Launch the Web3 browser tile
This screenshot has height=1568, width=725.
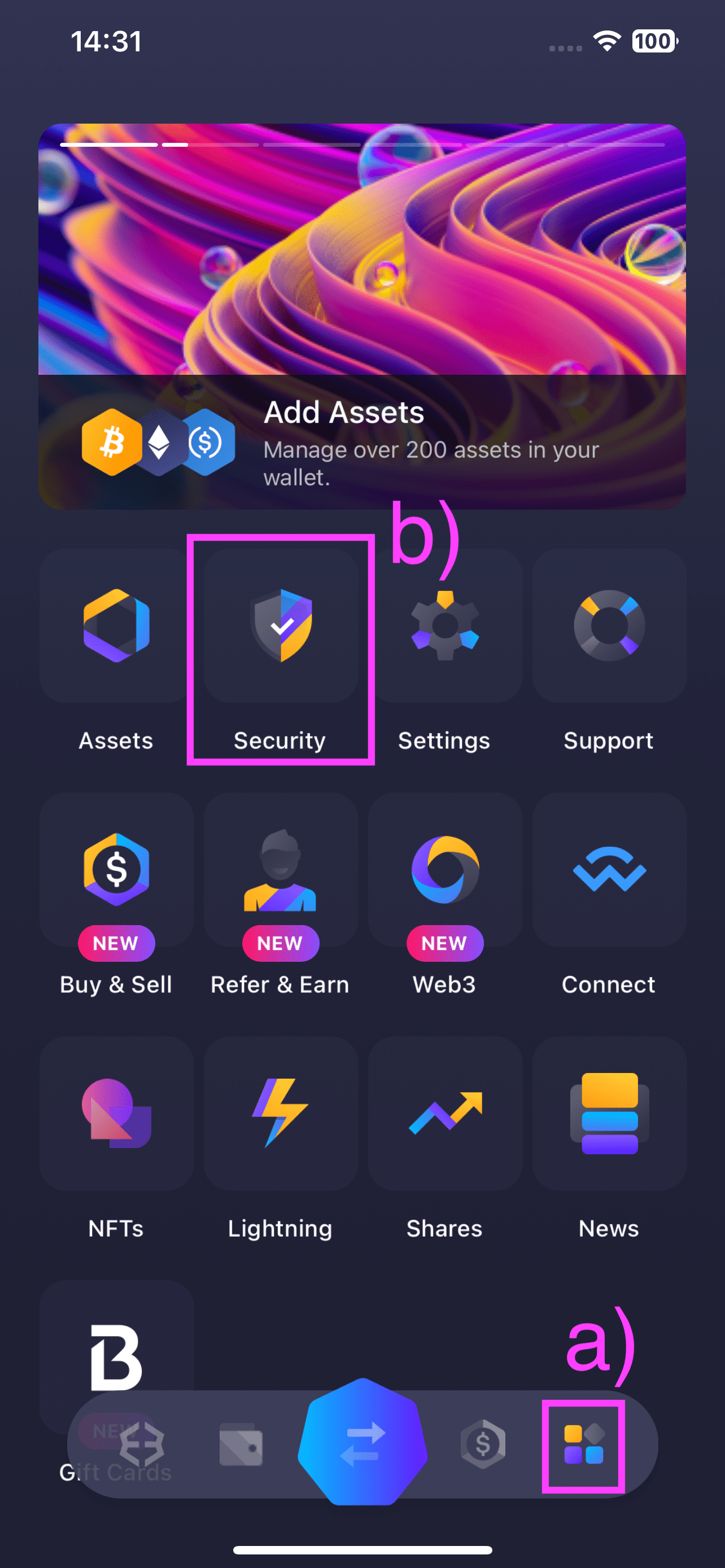(445, 870)
